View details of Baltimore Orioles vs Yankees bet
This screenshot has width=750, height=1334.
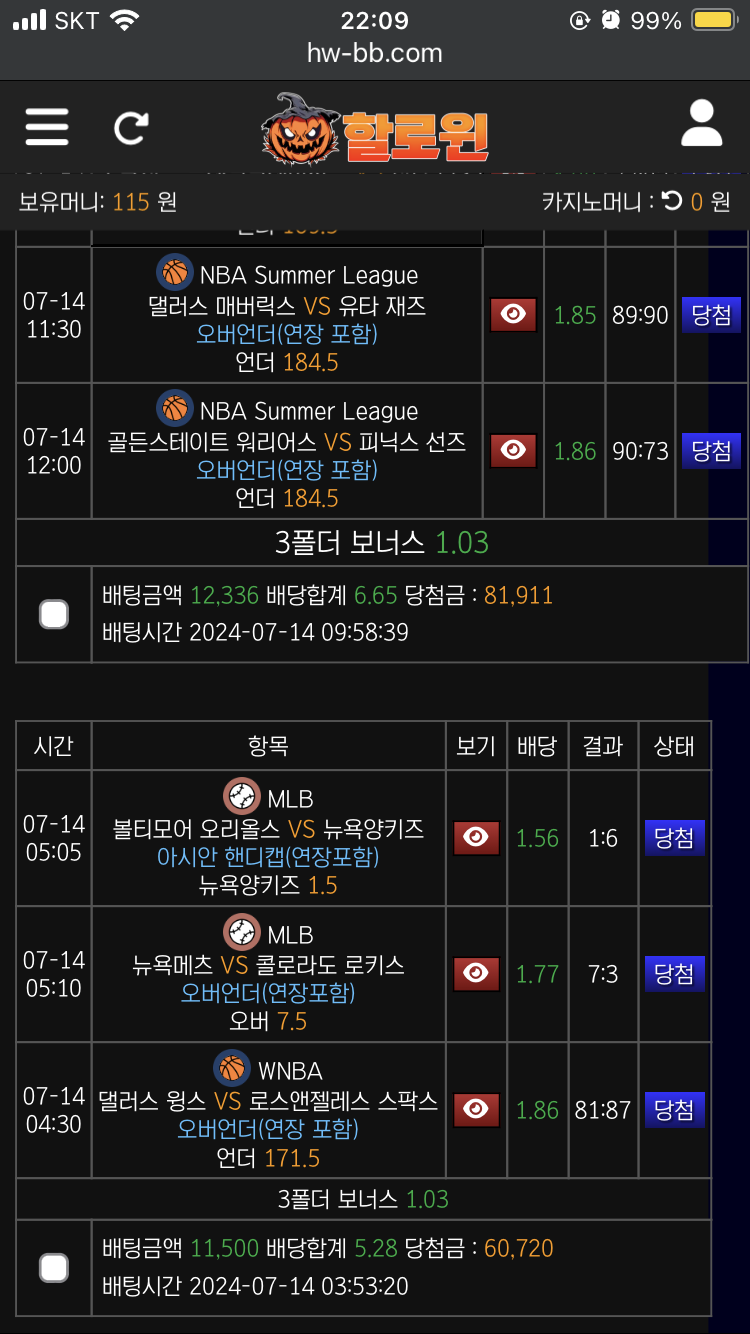(476, 838)
